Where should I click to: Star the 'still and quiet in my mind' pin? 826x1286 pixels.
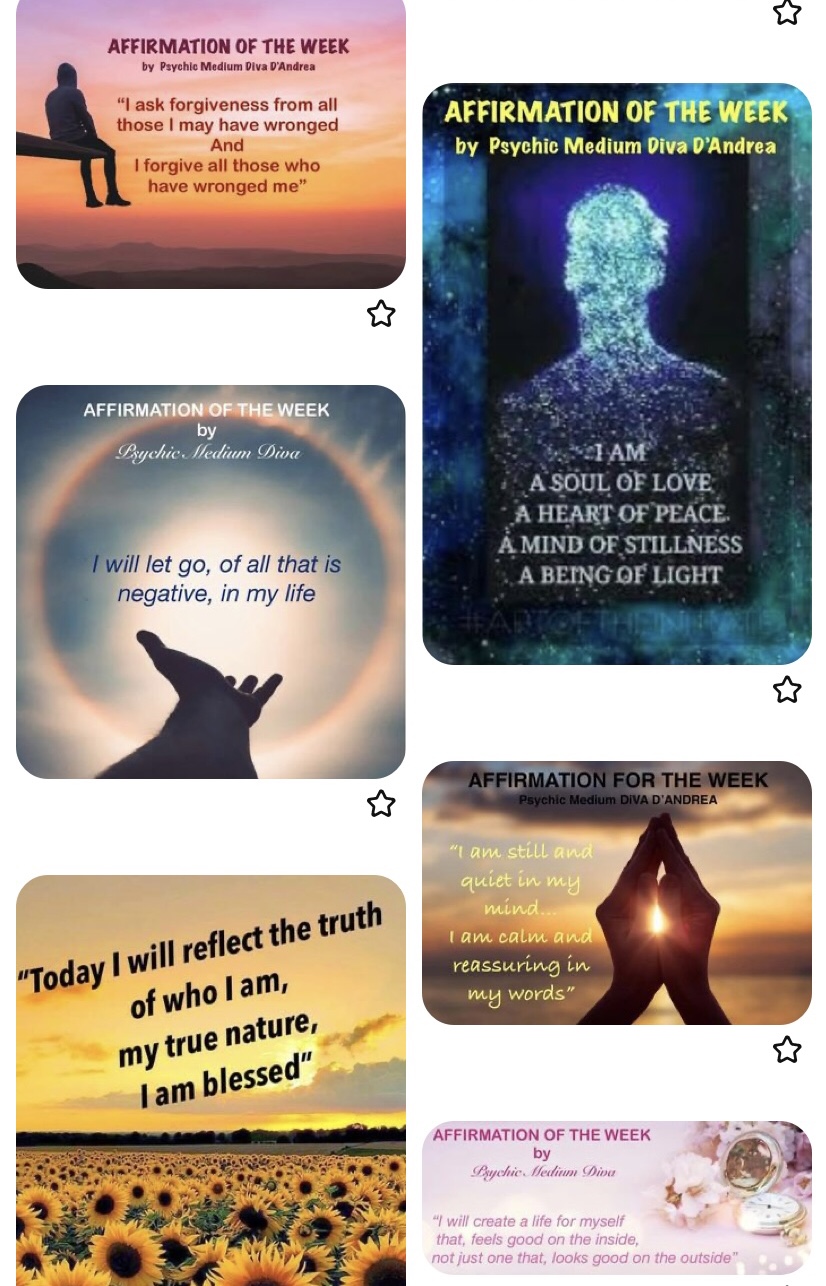point(787,1050)
